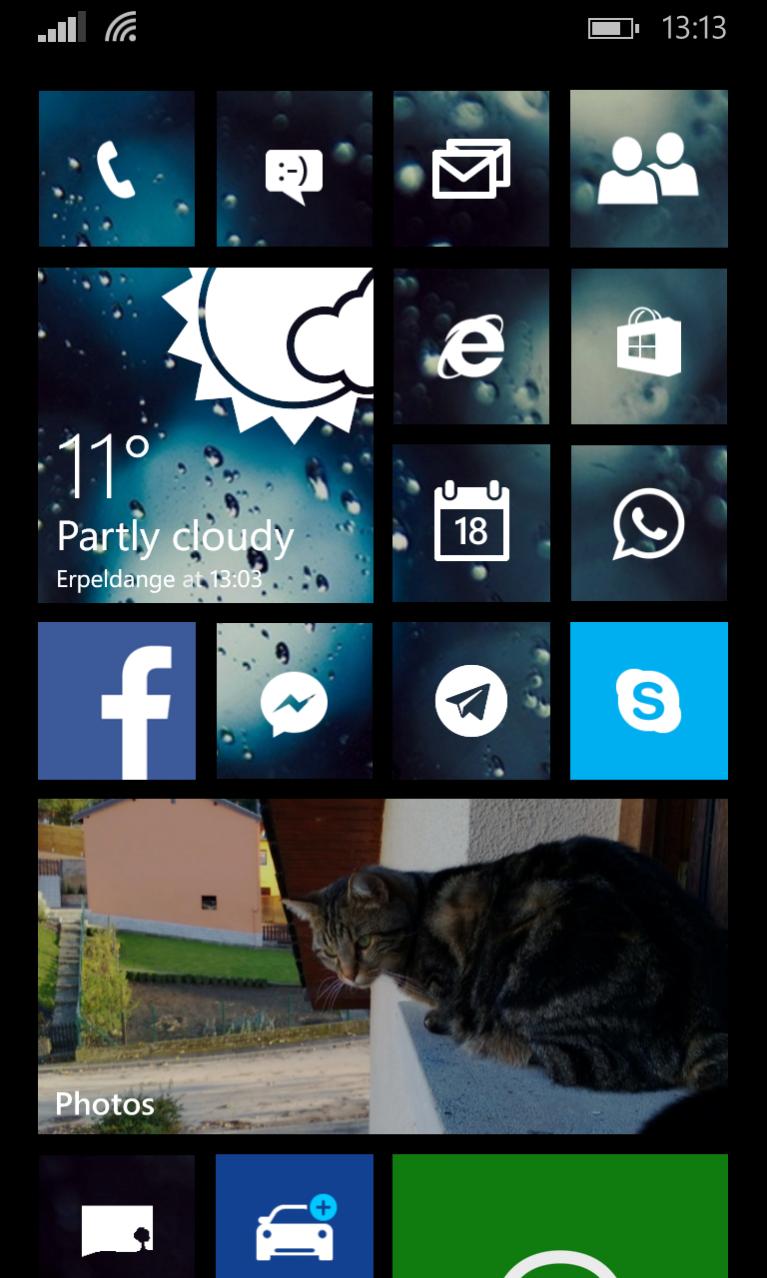Launch WhatsApp
Viewport: 767px width, 1278px height.
(x=648, y=523)
